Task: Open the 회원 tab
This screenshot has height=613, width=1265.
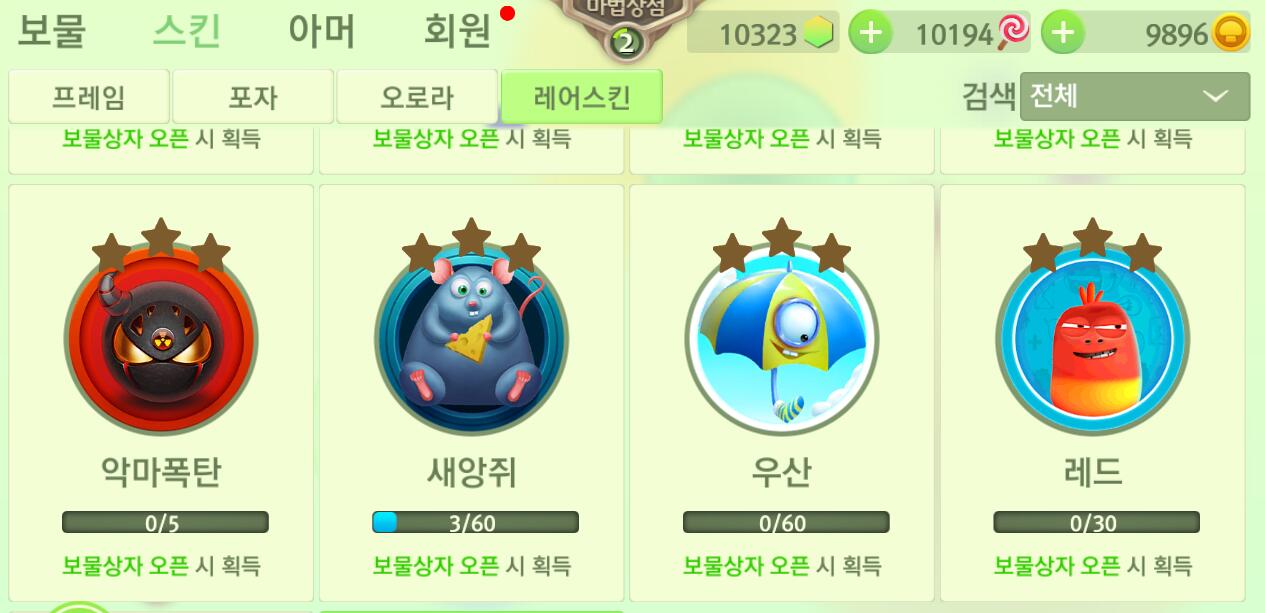Action: click(457, 31)
